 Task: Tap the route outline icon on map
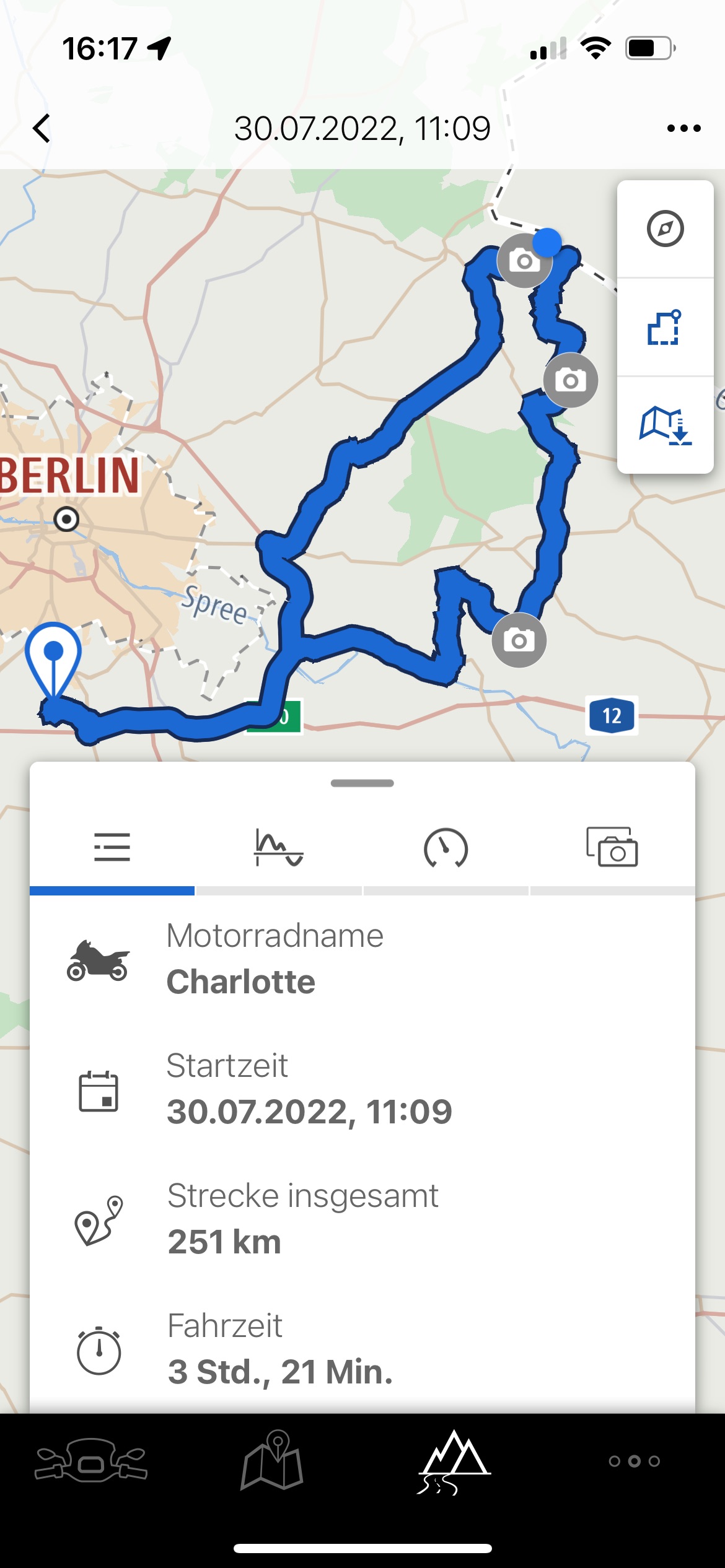[x=665, y=328]
